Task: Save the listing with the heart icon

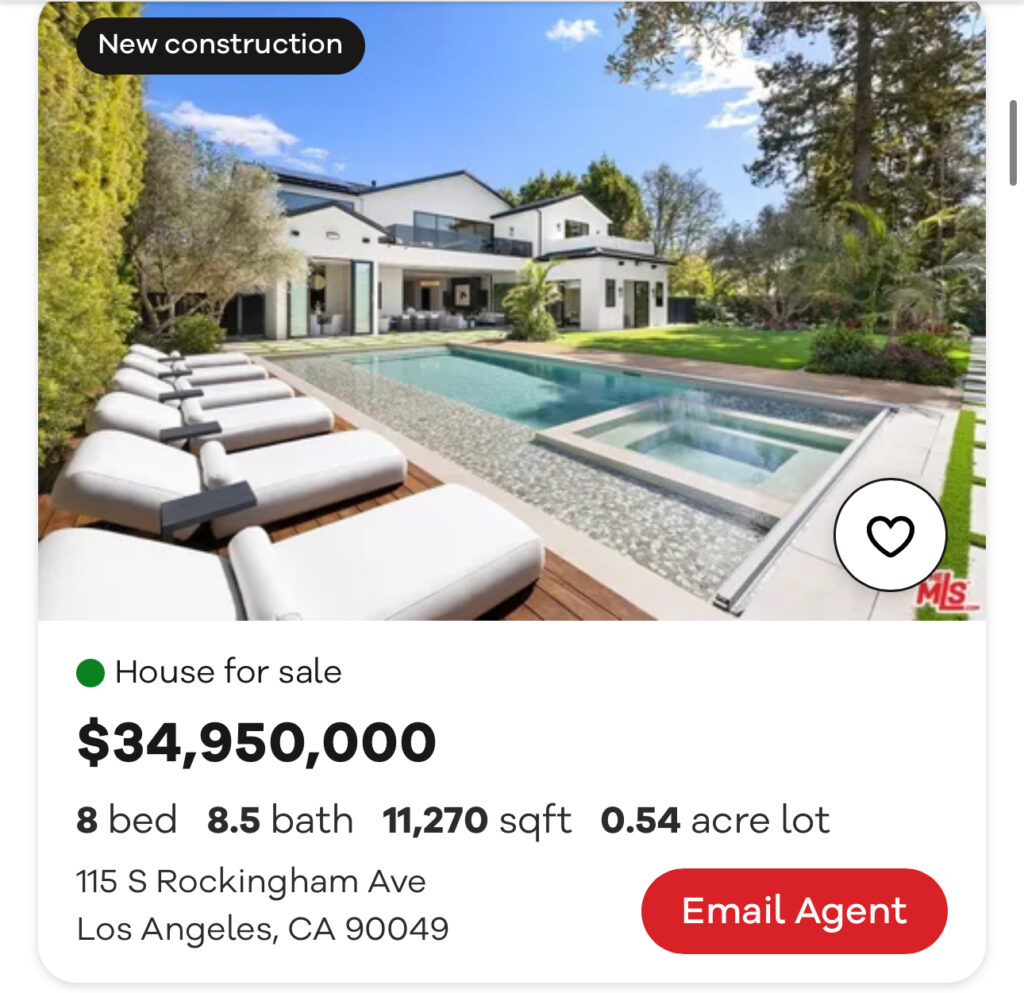Action: [890, 535]
